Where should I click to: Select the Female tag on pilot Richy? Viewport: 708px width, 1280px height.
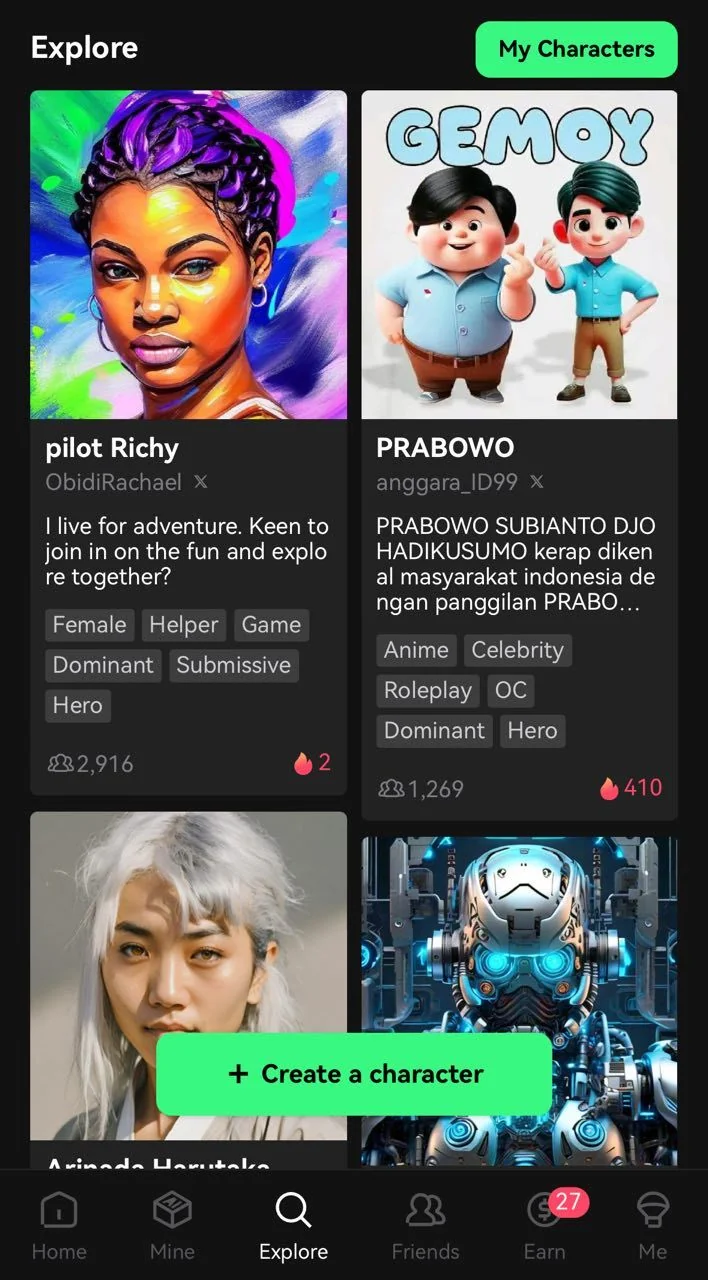89,625
